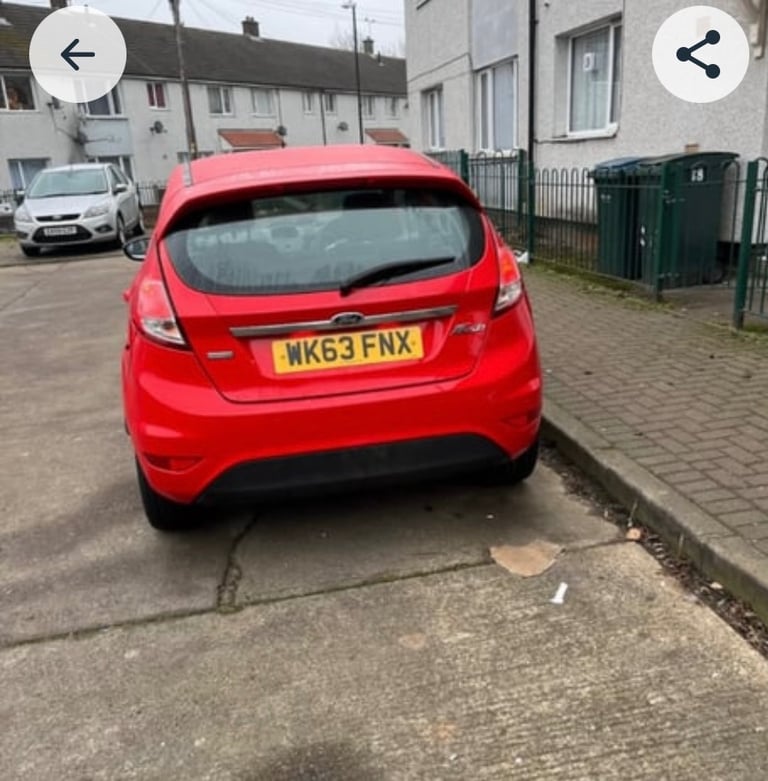Go back using the arrow button

[x=77, y=55]
